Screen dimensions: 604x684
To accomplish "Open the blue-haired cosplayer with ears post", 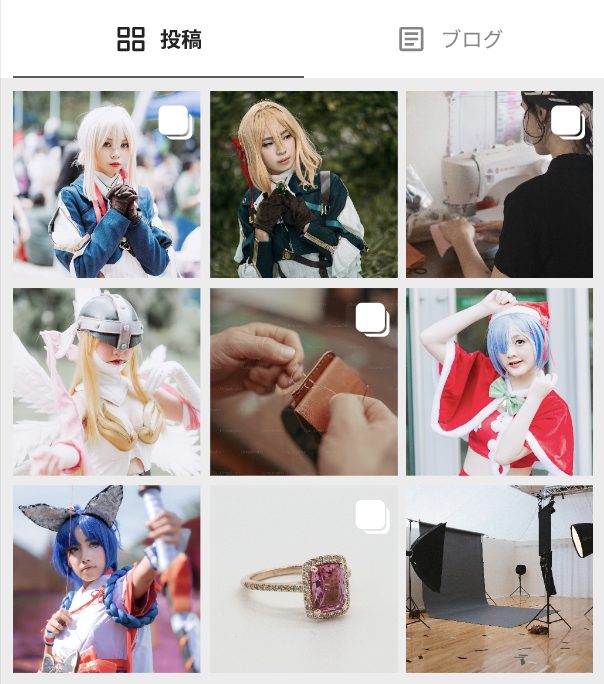I will point(106,579).
